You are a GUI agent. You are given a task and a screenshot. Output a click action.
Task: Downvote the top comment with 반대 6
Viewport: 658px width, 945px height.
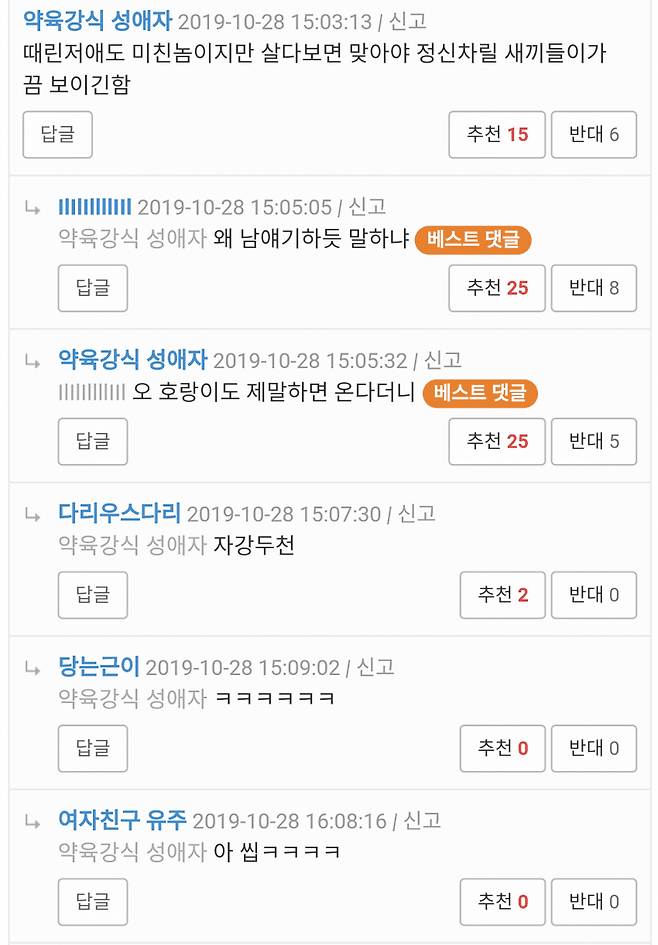pyautogui.click(x=594, y=135)
